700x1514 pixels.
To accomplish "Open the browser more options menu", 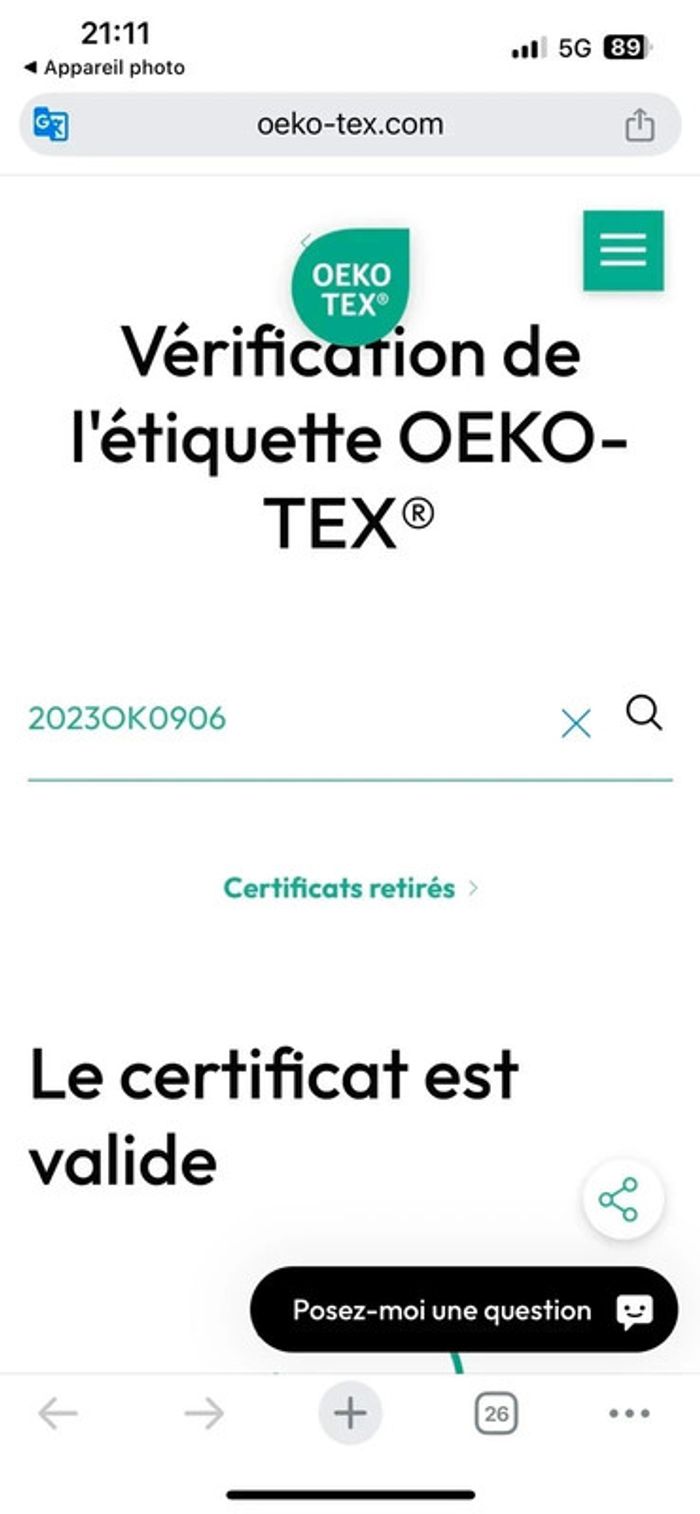I will (629, 1413).
